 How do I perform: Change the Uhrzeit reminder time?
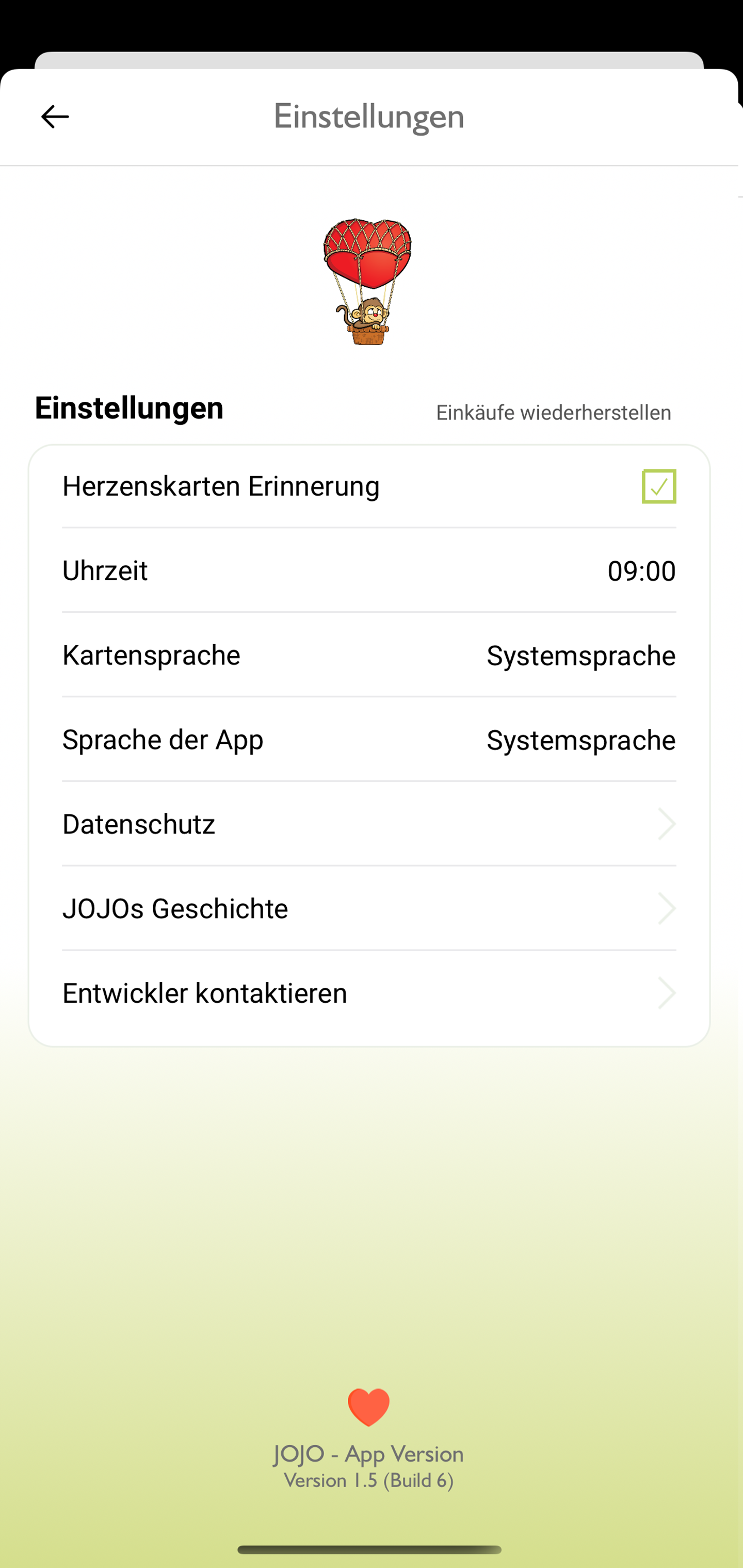point(641,571)
